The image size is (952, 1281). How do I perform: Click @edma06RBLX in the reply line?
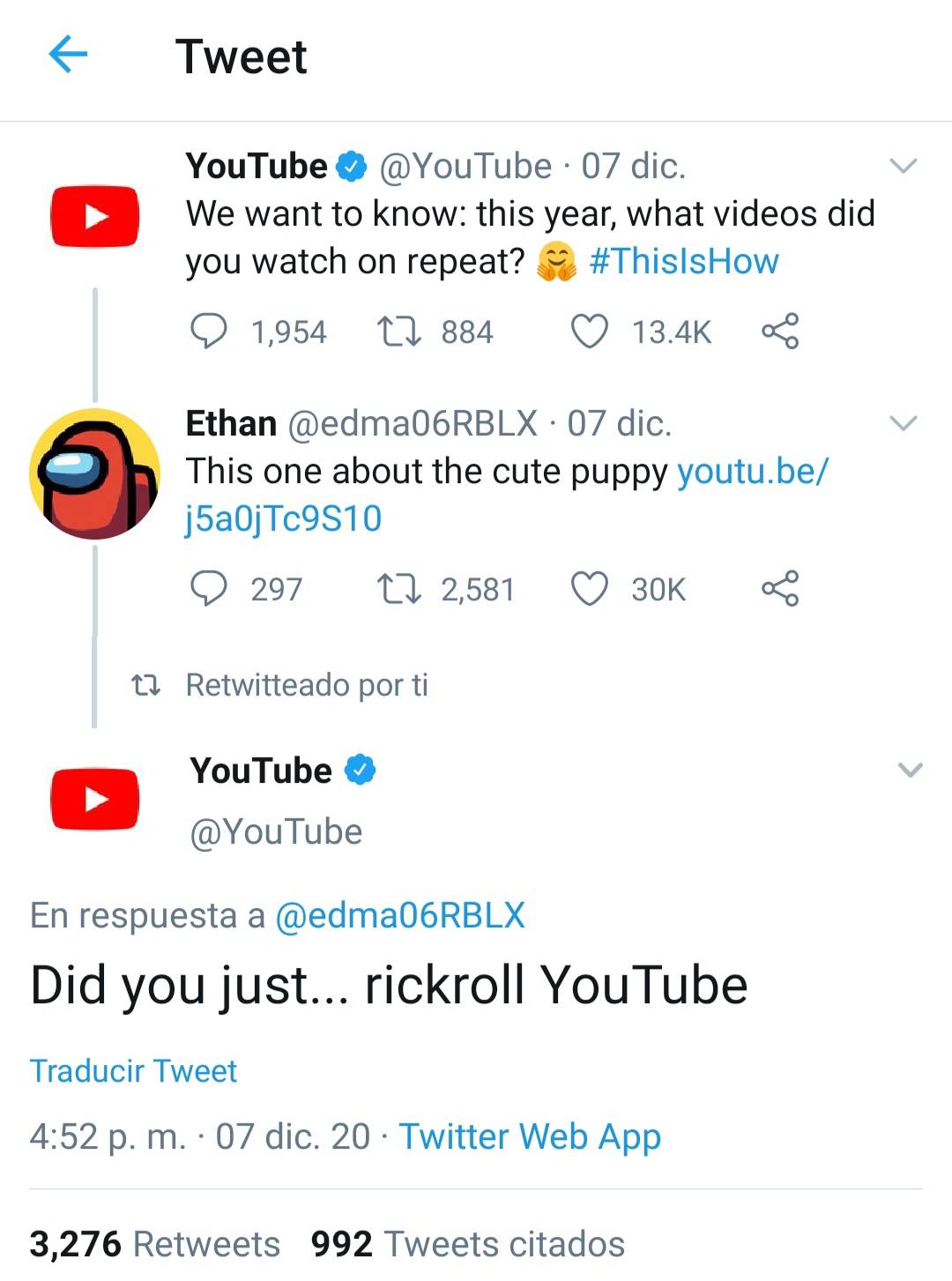(403, 916)
